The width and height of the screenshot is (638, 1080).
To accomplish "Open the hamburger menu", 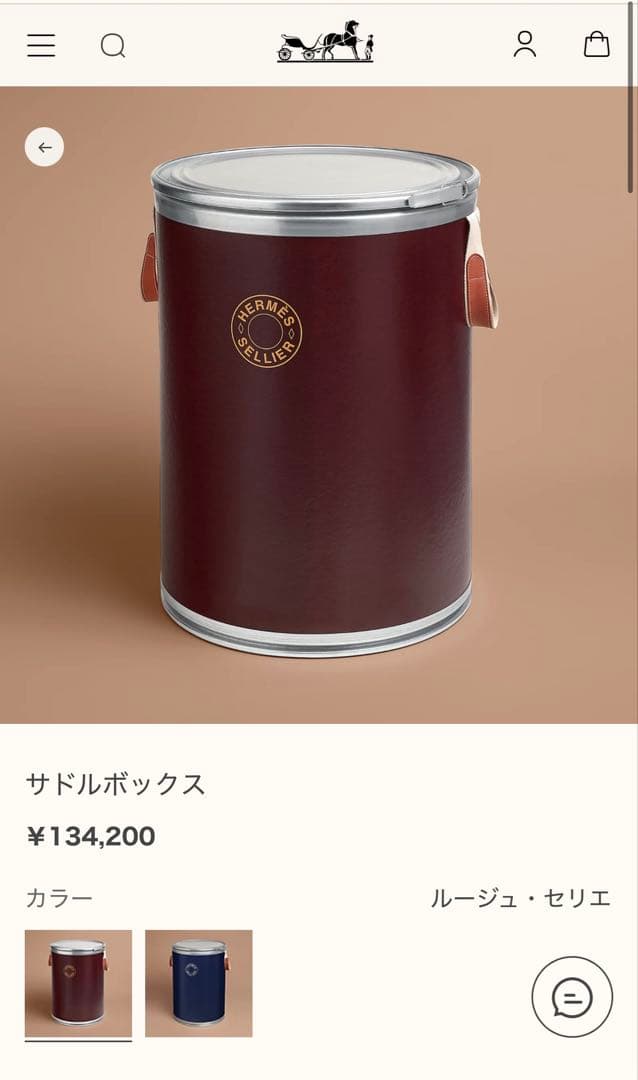I will 41,45.
